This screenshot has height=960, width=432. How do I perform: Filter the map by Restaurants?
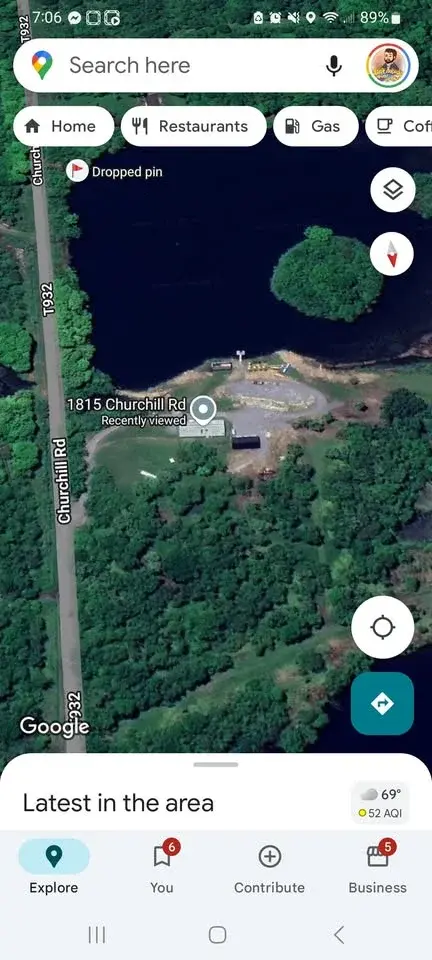(x=193, y=126)
